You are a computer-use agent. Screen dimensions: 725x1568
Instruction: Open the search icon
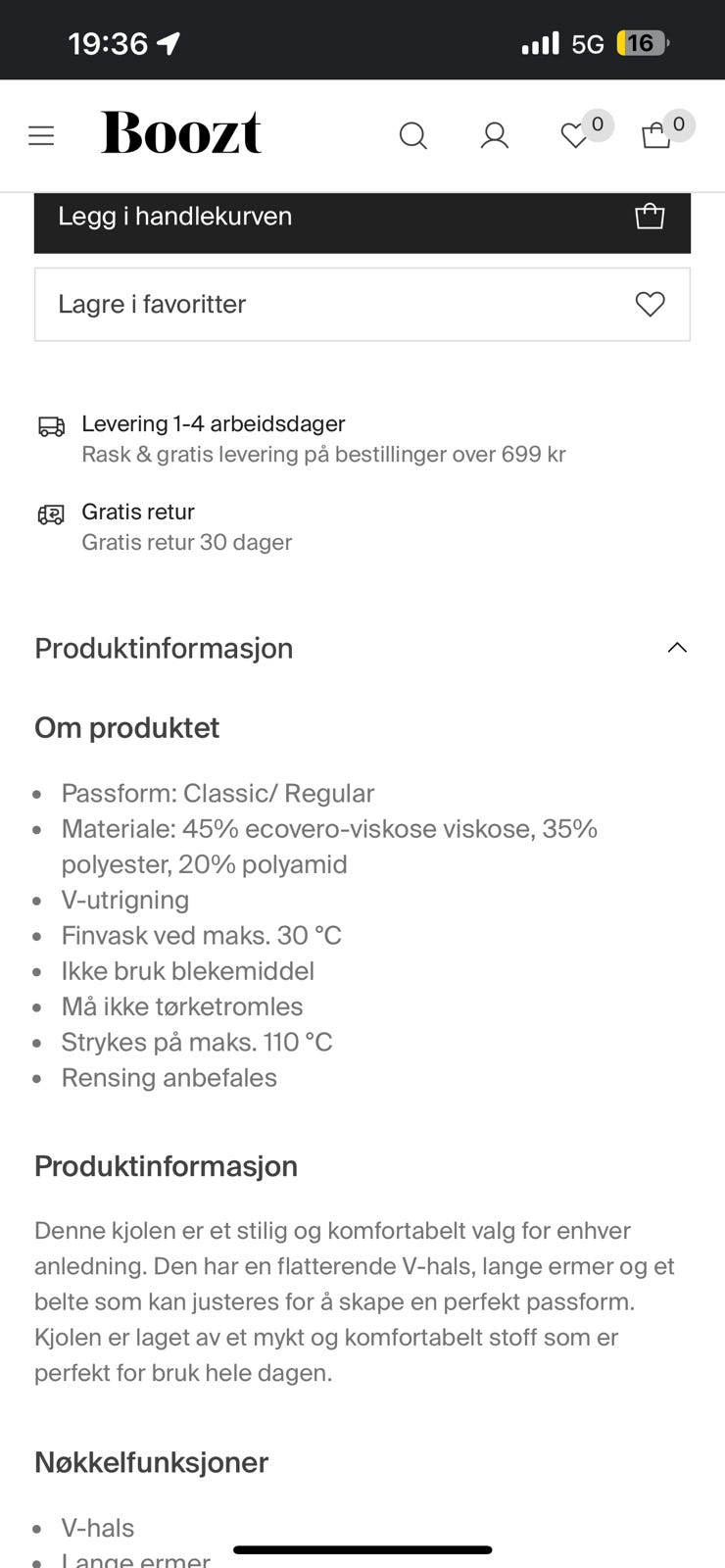click(412, 136)
